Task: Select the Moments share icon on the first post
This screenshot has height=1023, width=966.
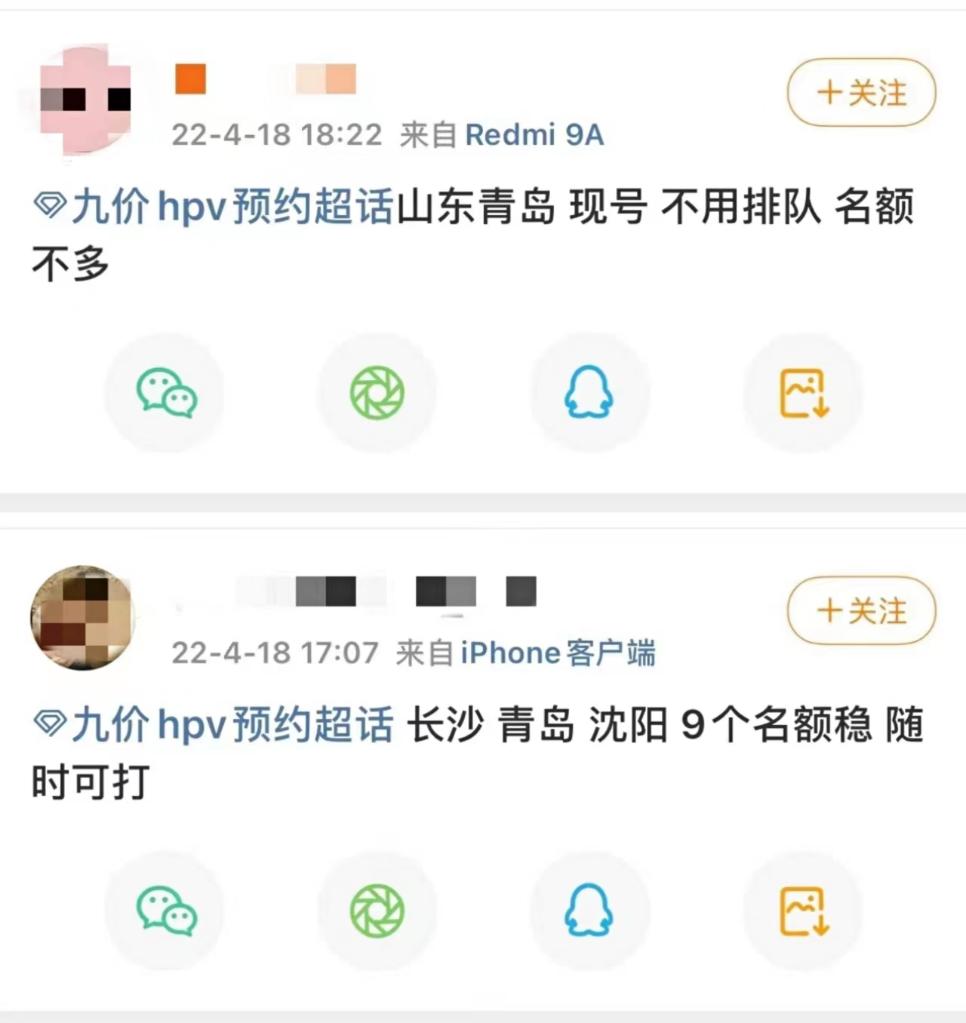Action: tap(377, 392)
